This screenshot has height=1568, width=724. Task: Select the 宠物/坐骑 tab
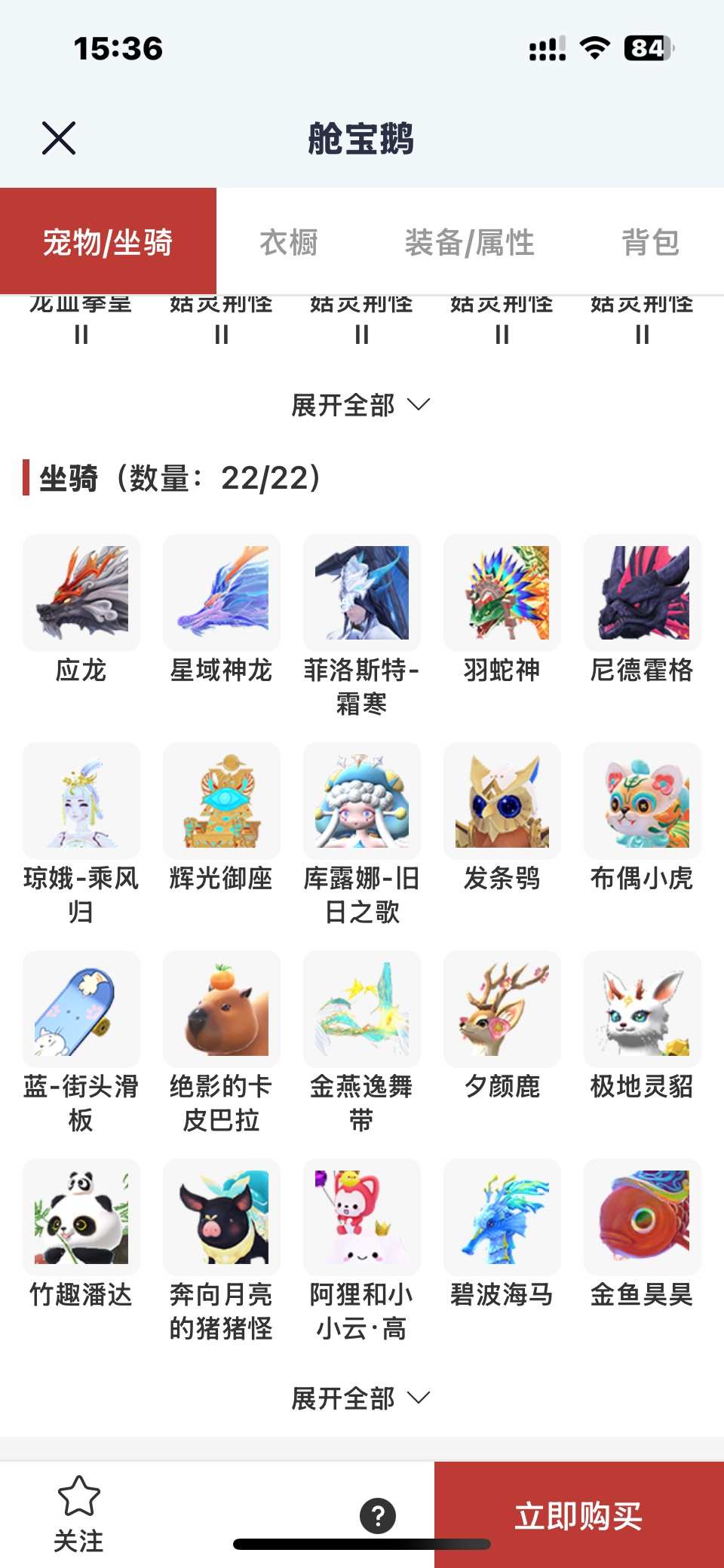108,243
